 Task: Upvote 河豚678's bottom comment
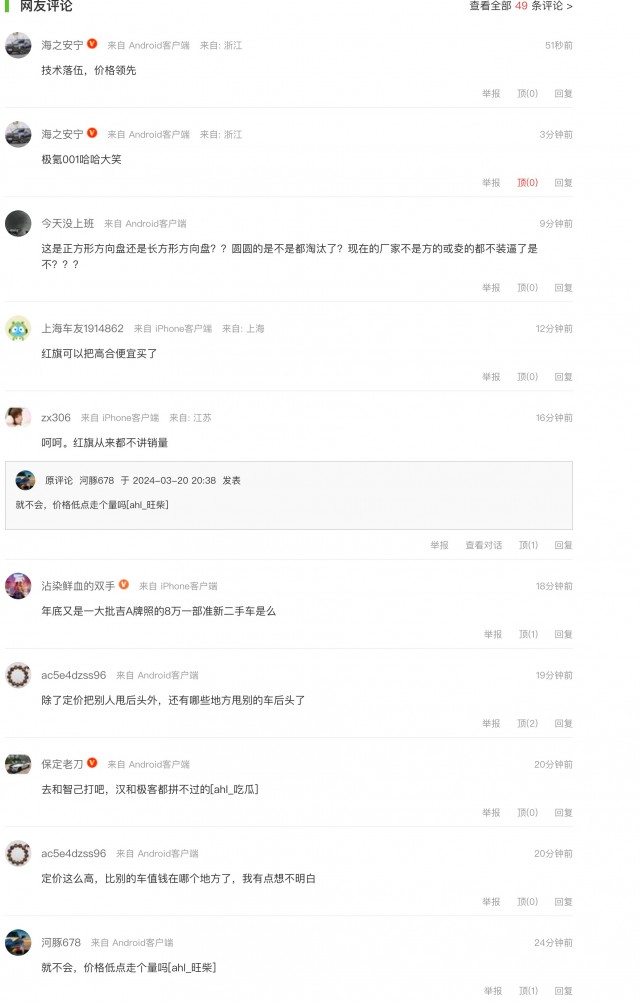(527, 991)
